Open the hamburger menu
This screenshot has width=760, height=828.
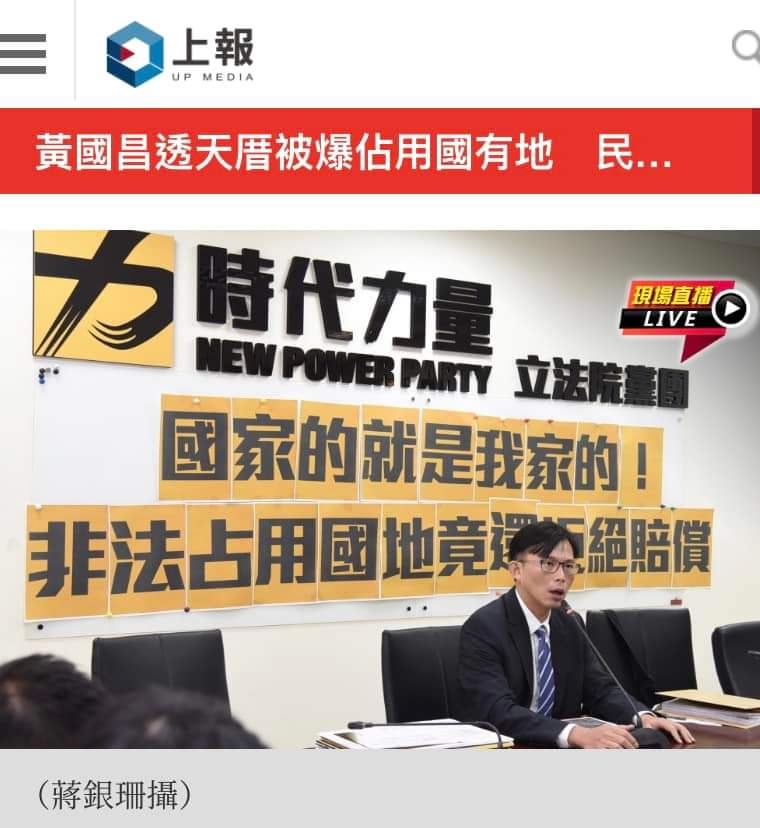point(24,53)
